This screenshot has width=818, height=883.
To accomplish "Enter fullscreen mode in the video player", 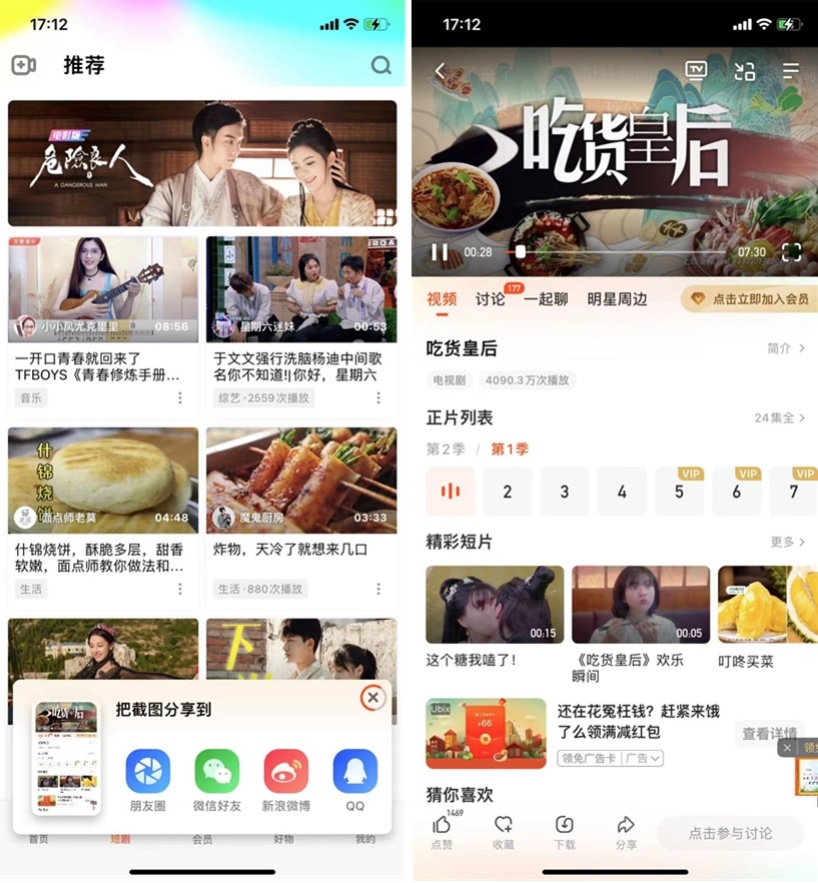I will [x=792, y=252].
